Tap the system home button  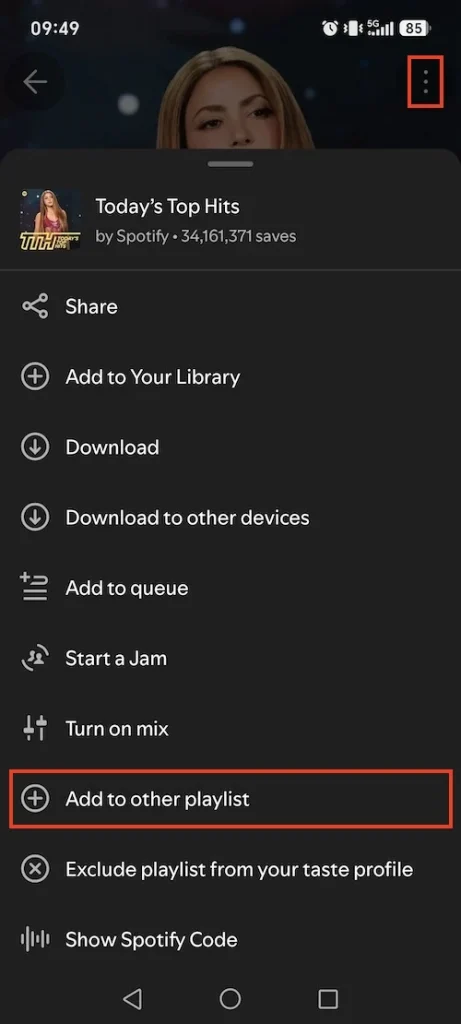[230, 998]
